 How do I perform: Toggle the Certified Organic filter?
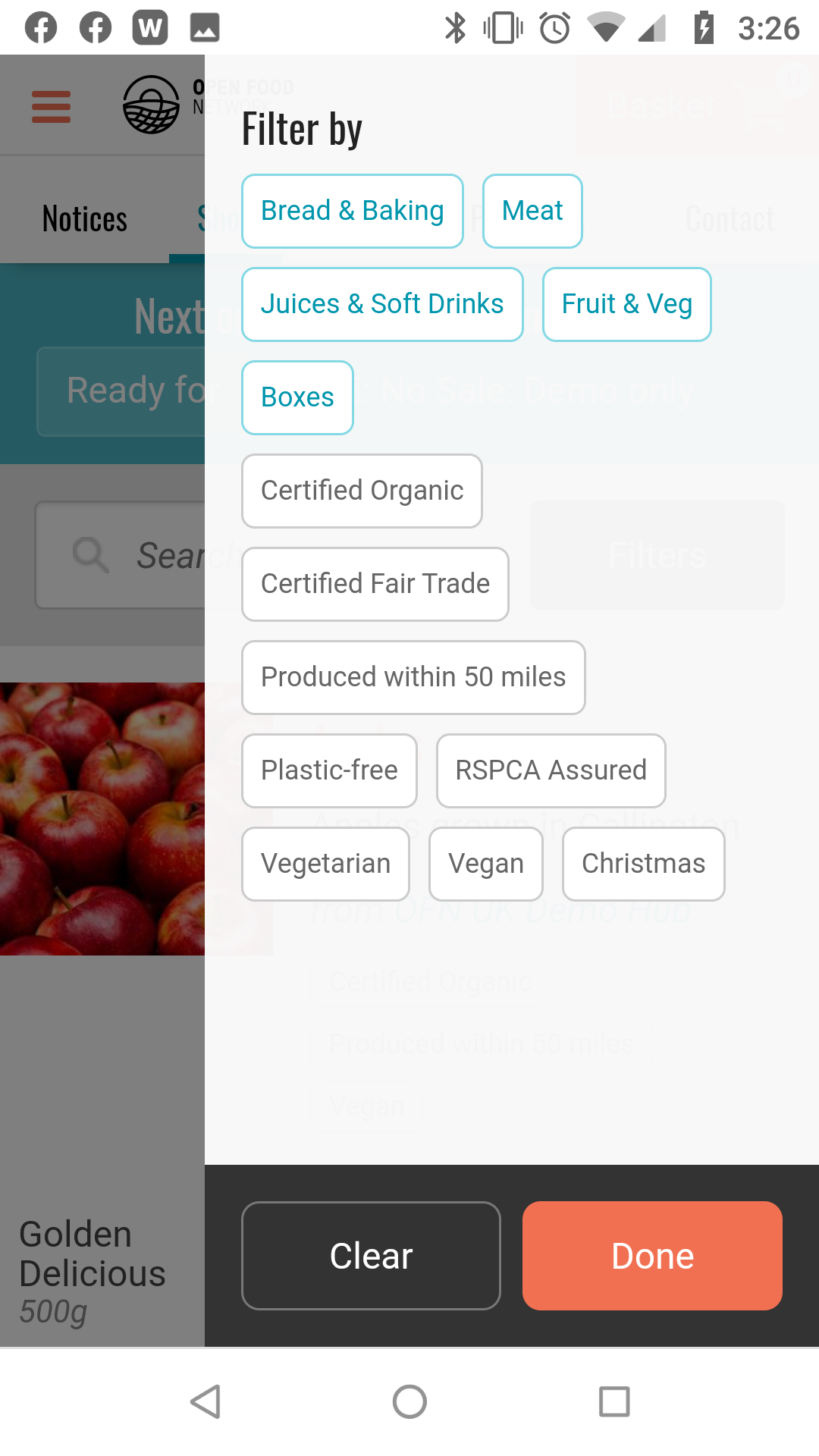(x=362, y=491)
